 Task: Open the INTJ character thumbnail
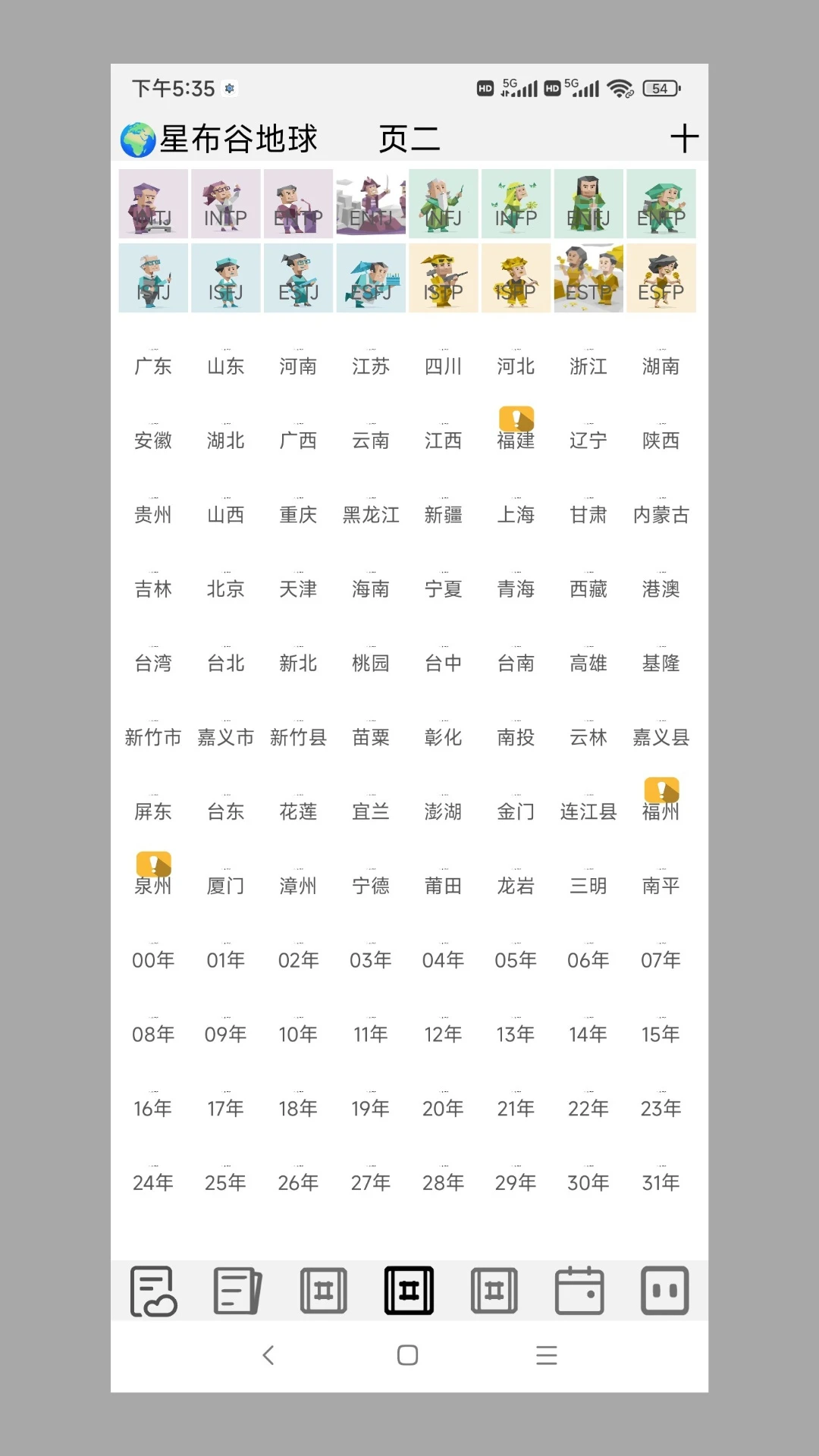click(x=152, y=202)
